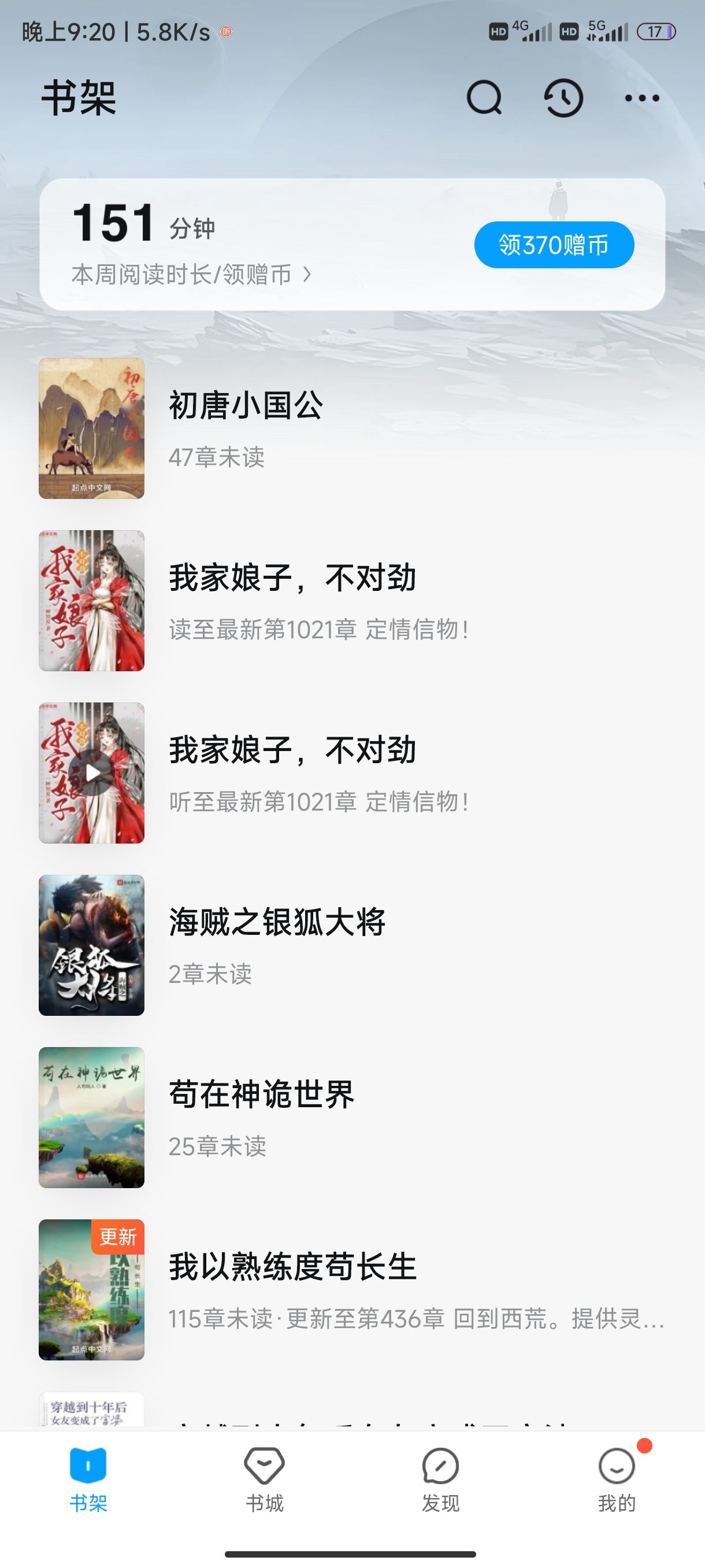Play the audiobook 我家娘子，不对劲
The image size is (705, 1568).
coord(92,773)
